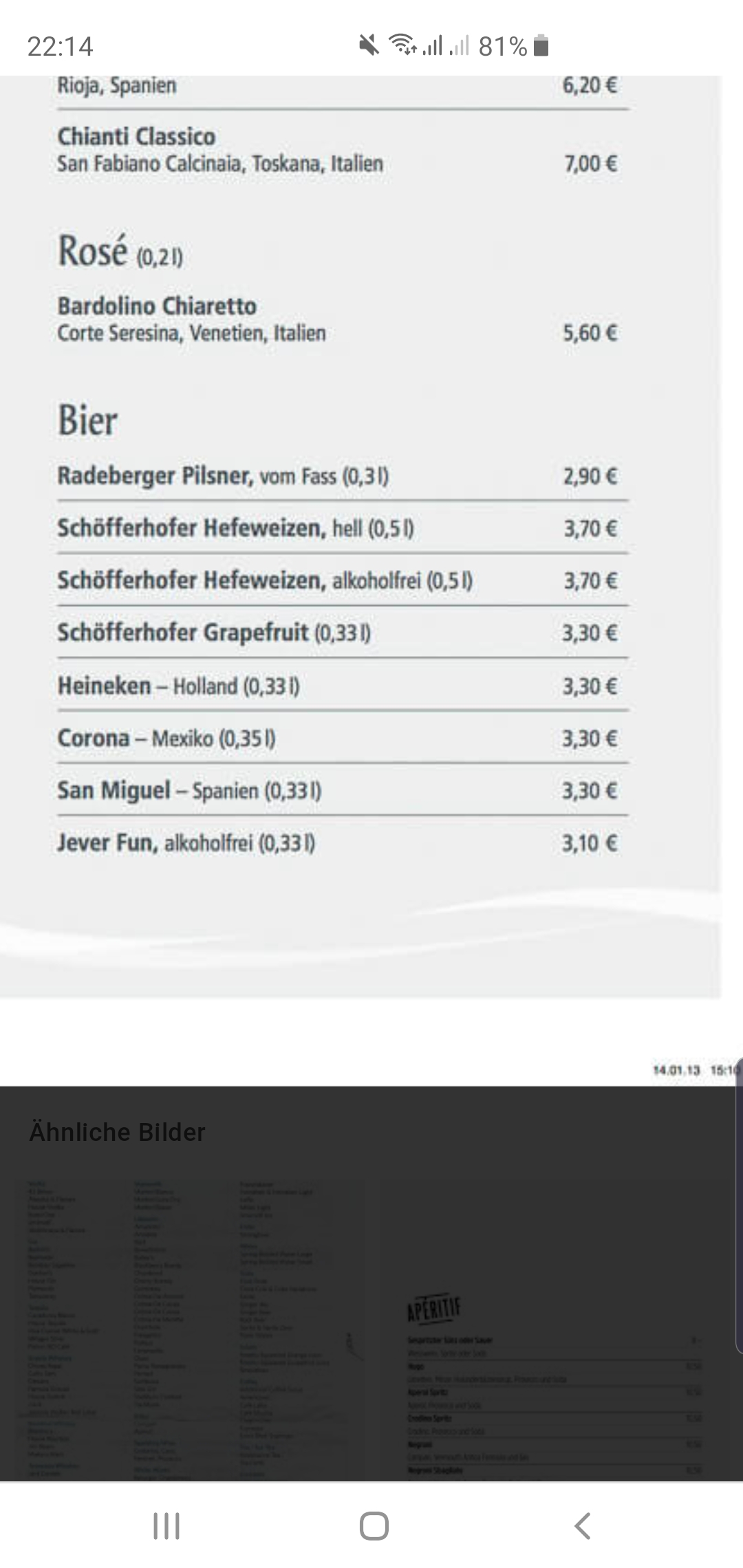Return to the home screen
Screen dimensions: 743x1568
tap(374, 1525)
